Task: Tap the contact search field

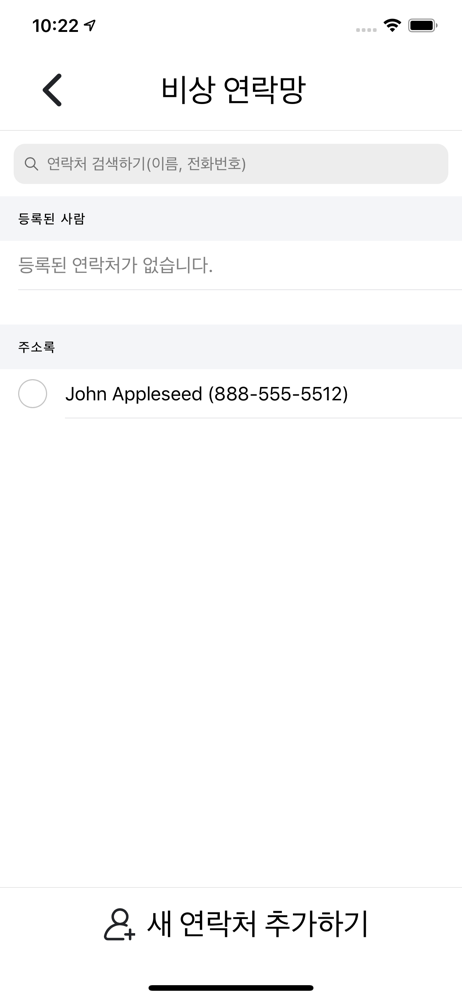Action: coord(231,164)
